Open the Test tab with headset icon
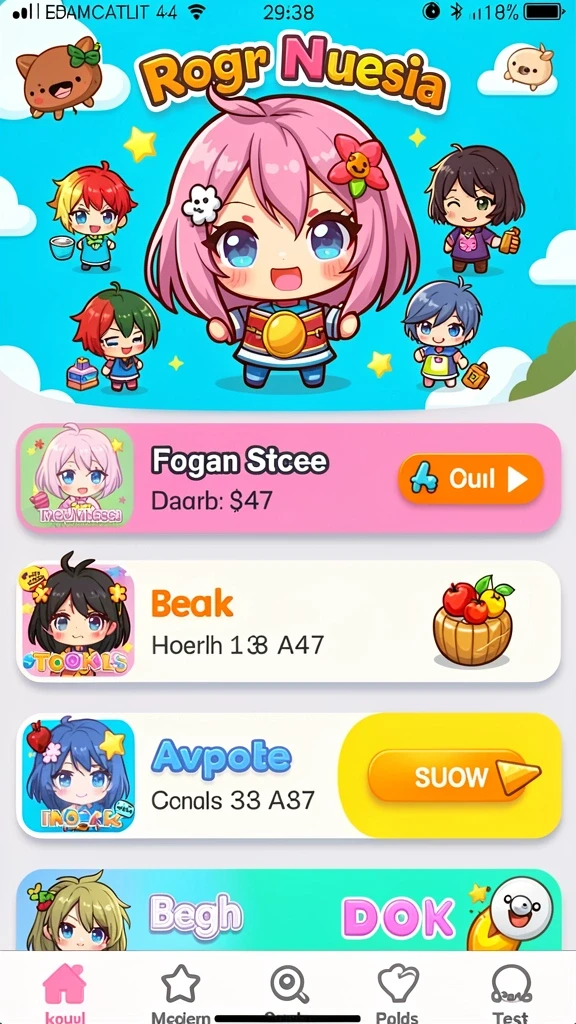This screenshot has height=1024, width=576. point(511,989)
